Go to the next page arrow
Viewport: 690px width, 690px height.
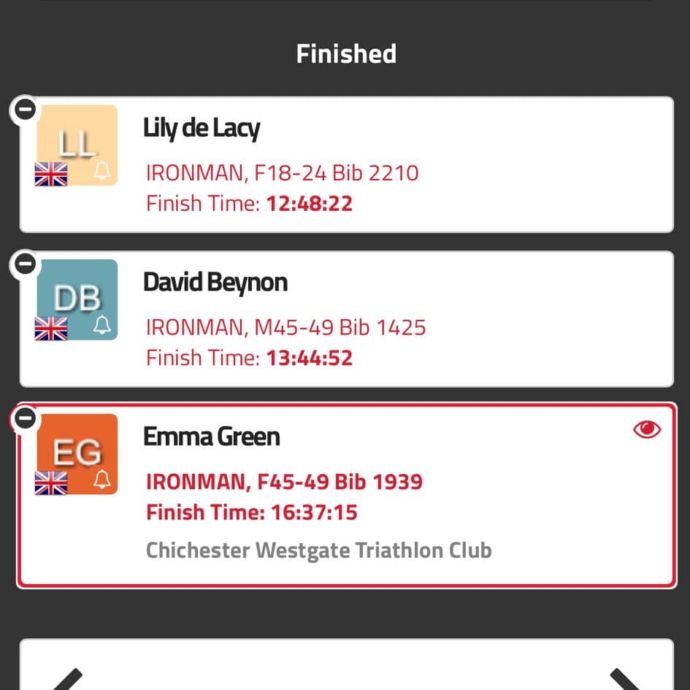tap(627, 678)
